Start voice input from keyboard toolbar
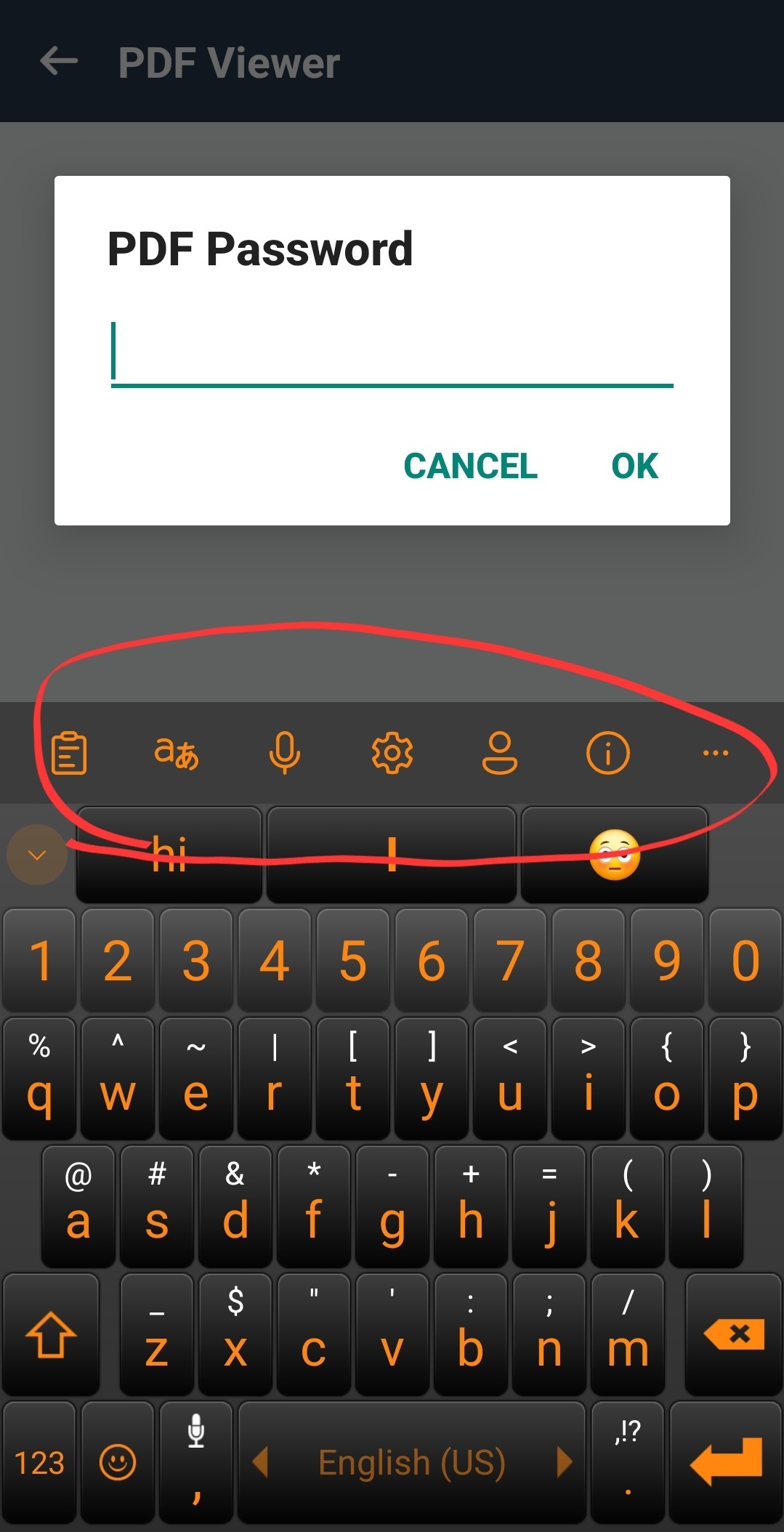The width and height of the screenshot is (784, 1532). click(x=284, y=753)
